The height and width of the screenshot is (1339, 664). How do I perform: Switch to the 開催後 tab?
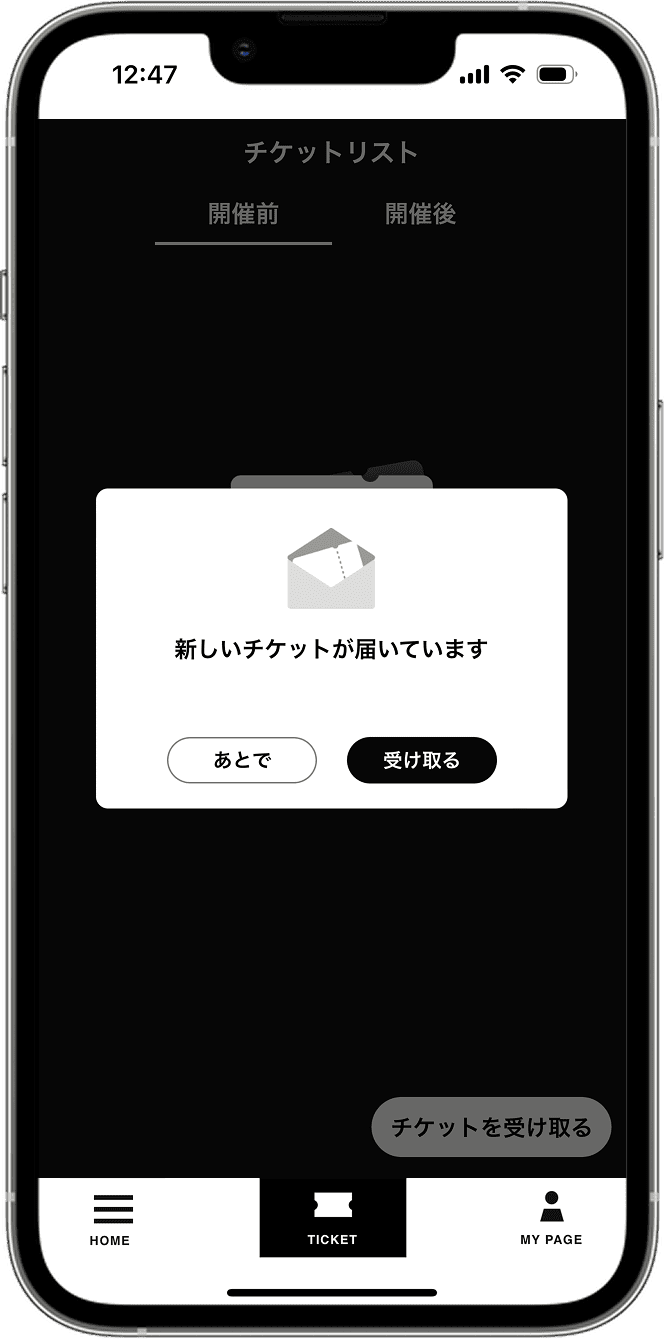(x=420, y=214)
